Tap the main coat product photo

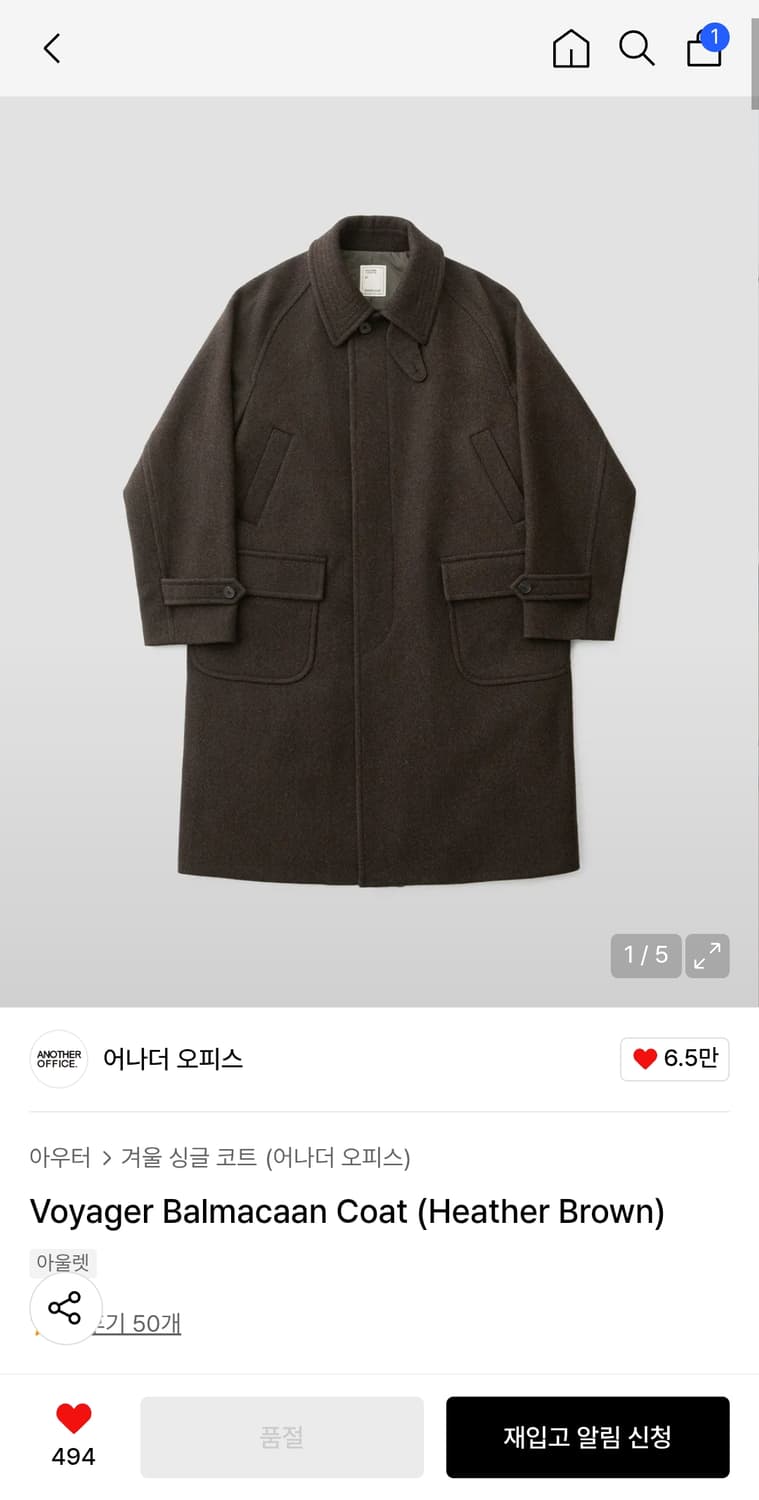coord(379,550)
